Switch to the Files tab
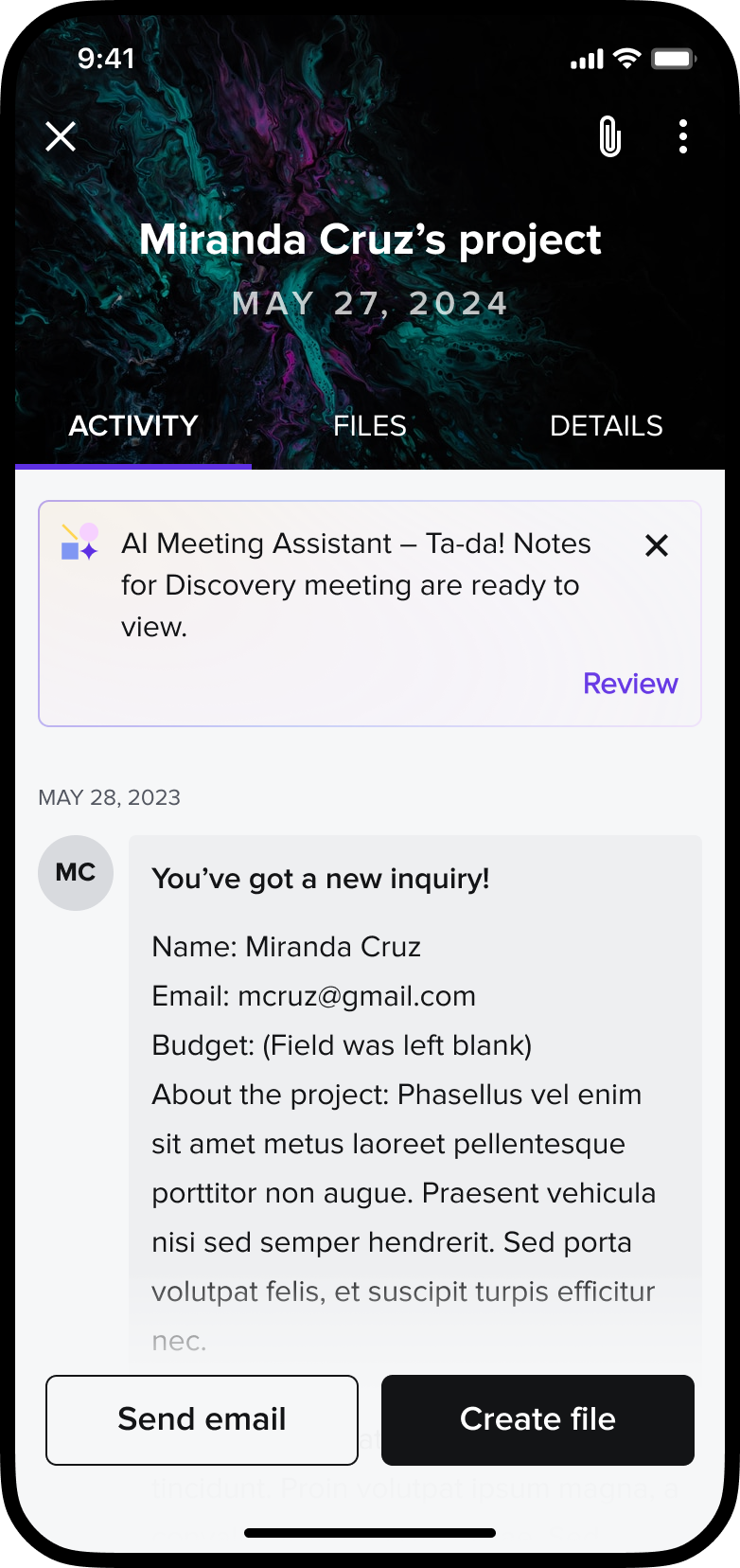Screen dimensions: 740x1568 pos(370,426)
